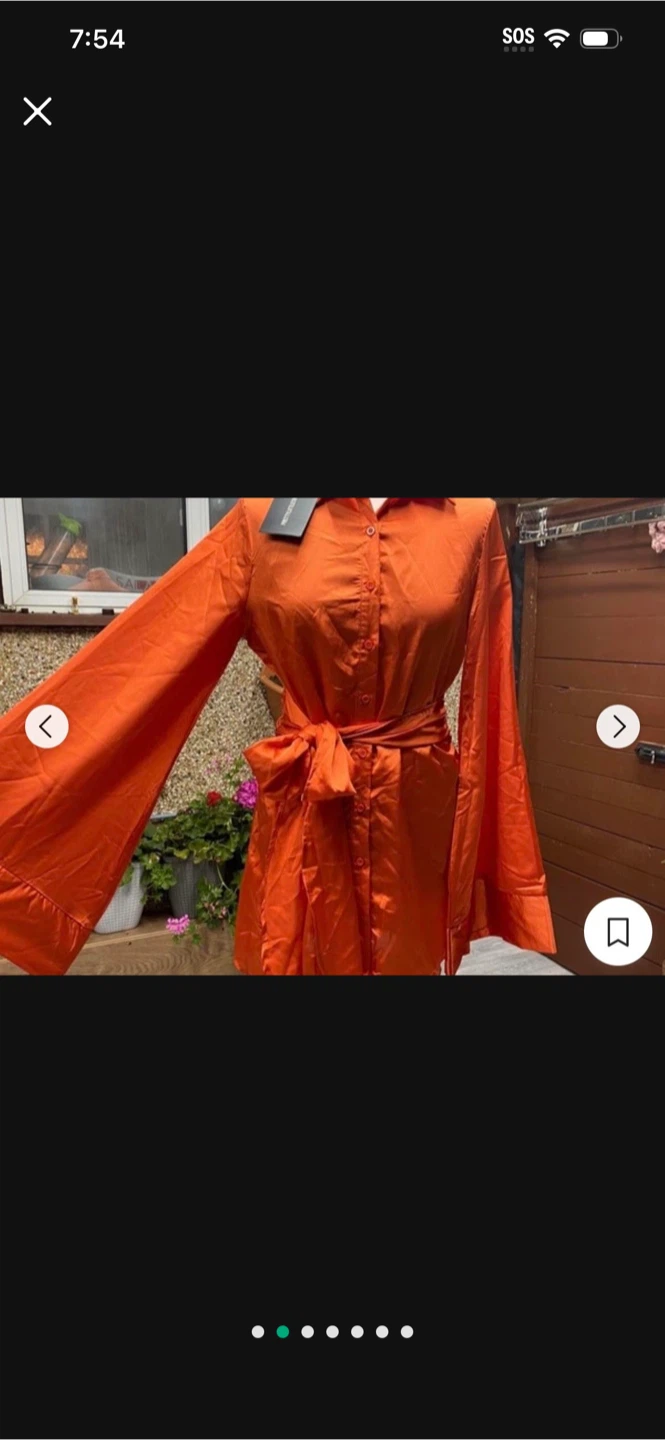Go to the previous photo

46,726
